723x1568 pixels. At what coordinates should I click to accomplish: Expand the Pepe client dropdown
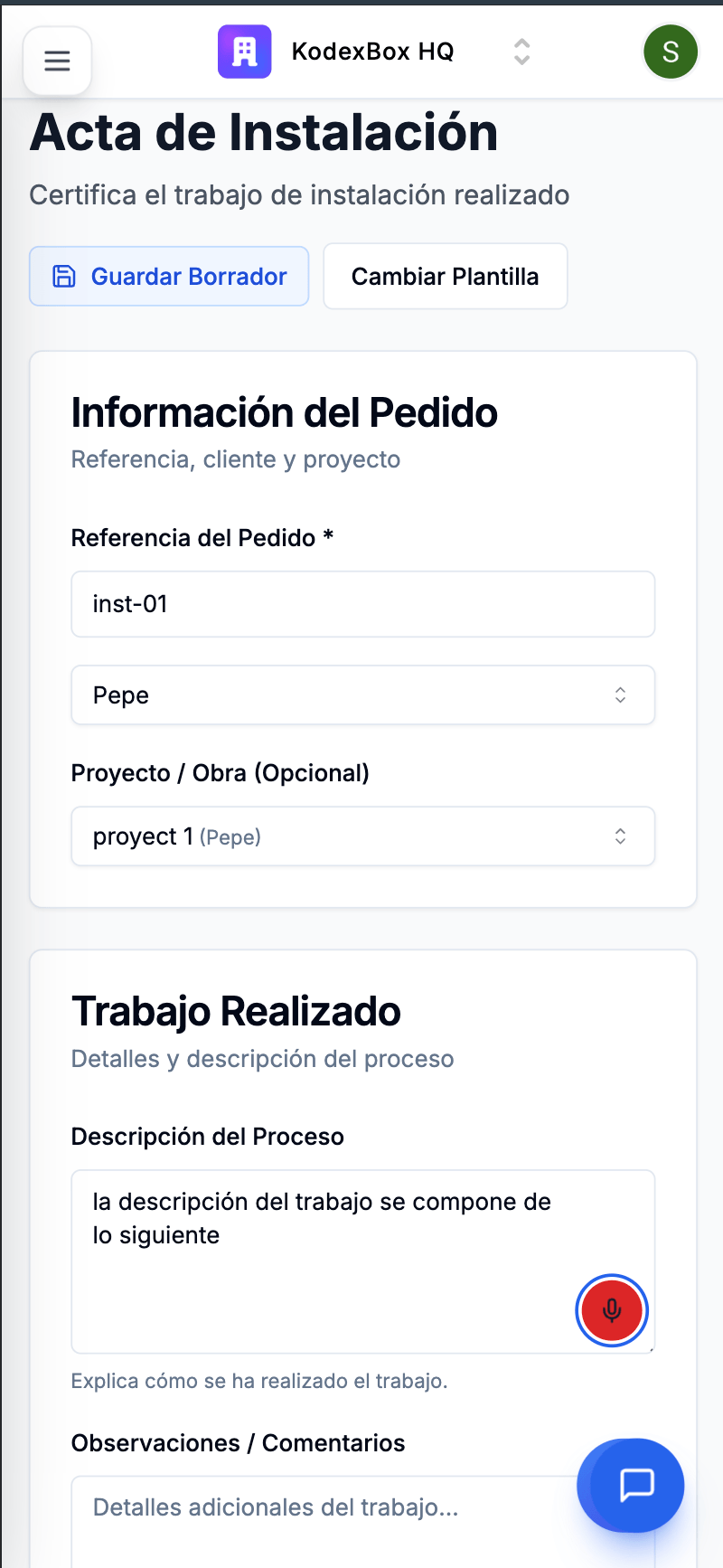point(362,695)
